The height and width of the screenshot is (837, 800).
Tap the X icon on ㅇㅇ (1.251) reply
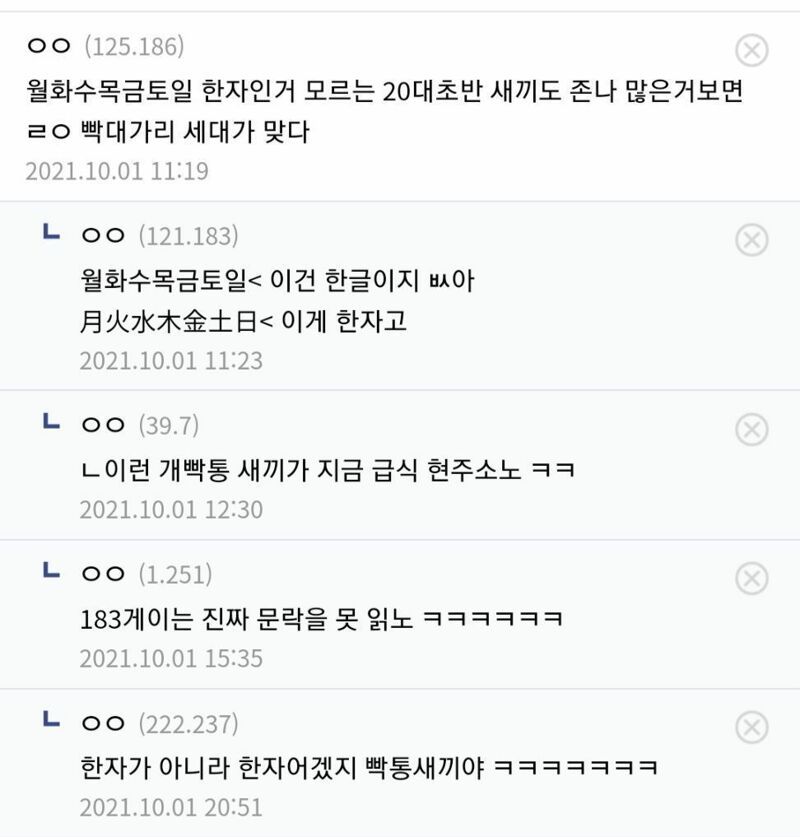(x=752, y=577)
